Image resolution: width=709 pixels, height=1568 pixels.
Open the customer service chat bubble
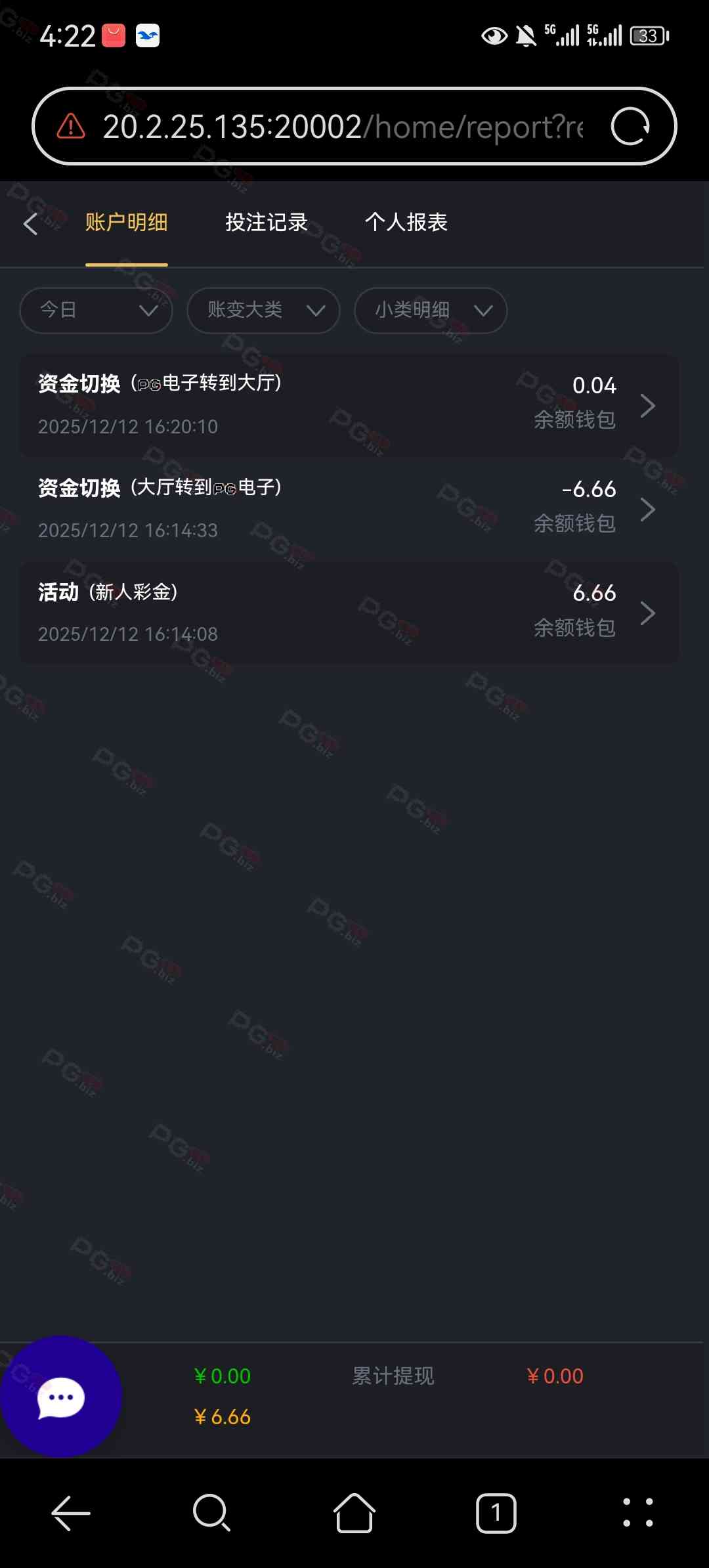point(61,1397)
